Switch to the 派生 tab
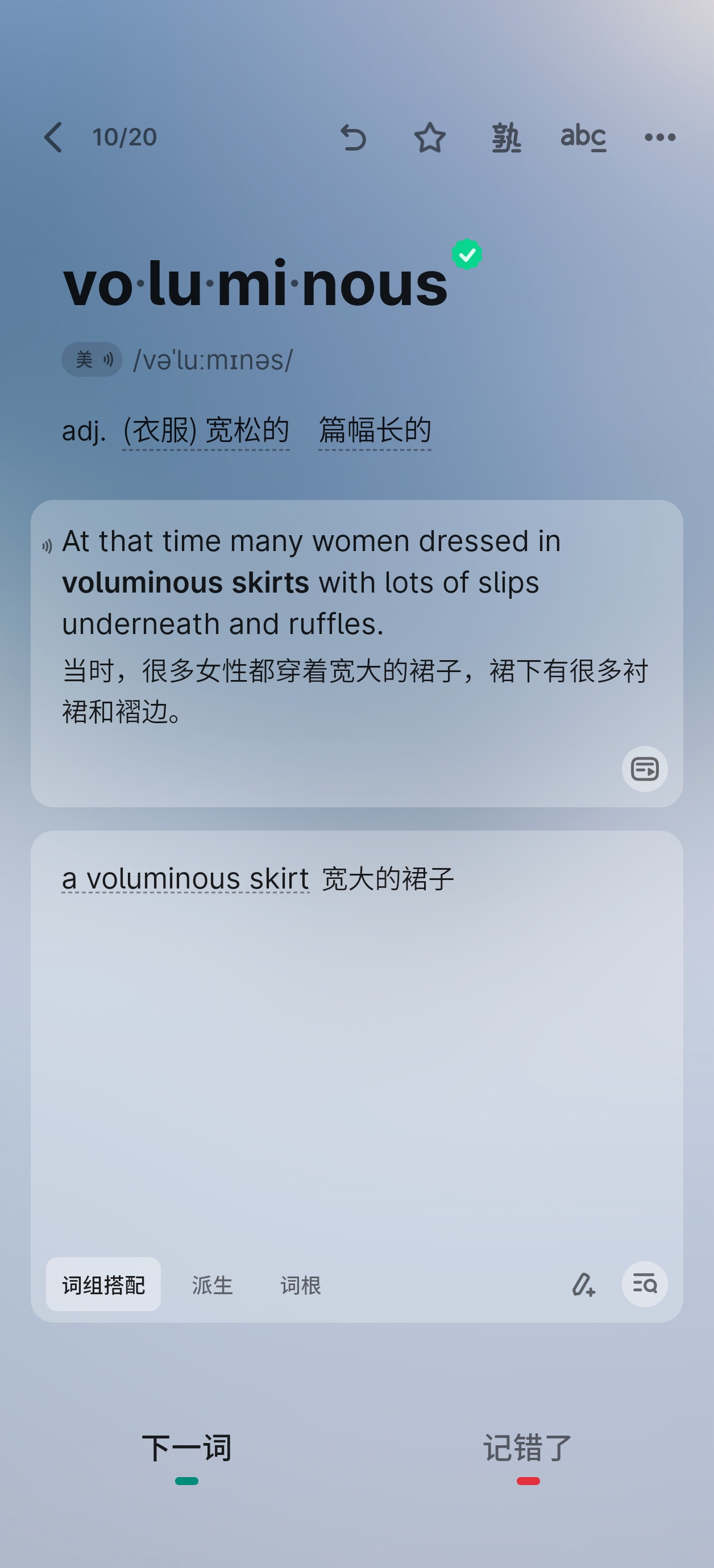714x1568 pixels. point(212,1285)
